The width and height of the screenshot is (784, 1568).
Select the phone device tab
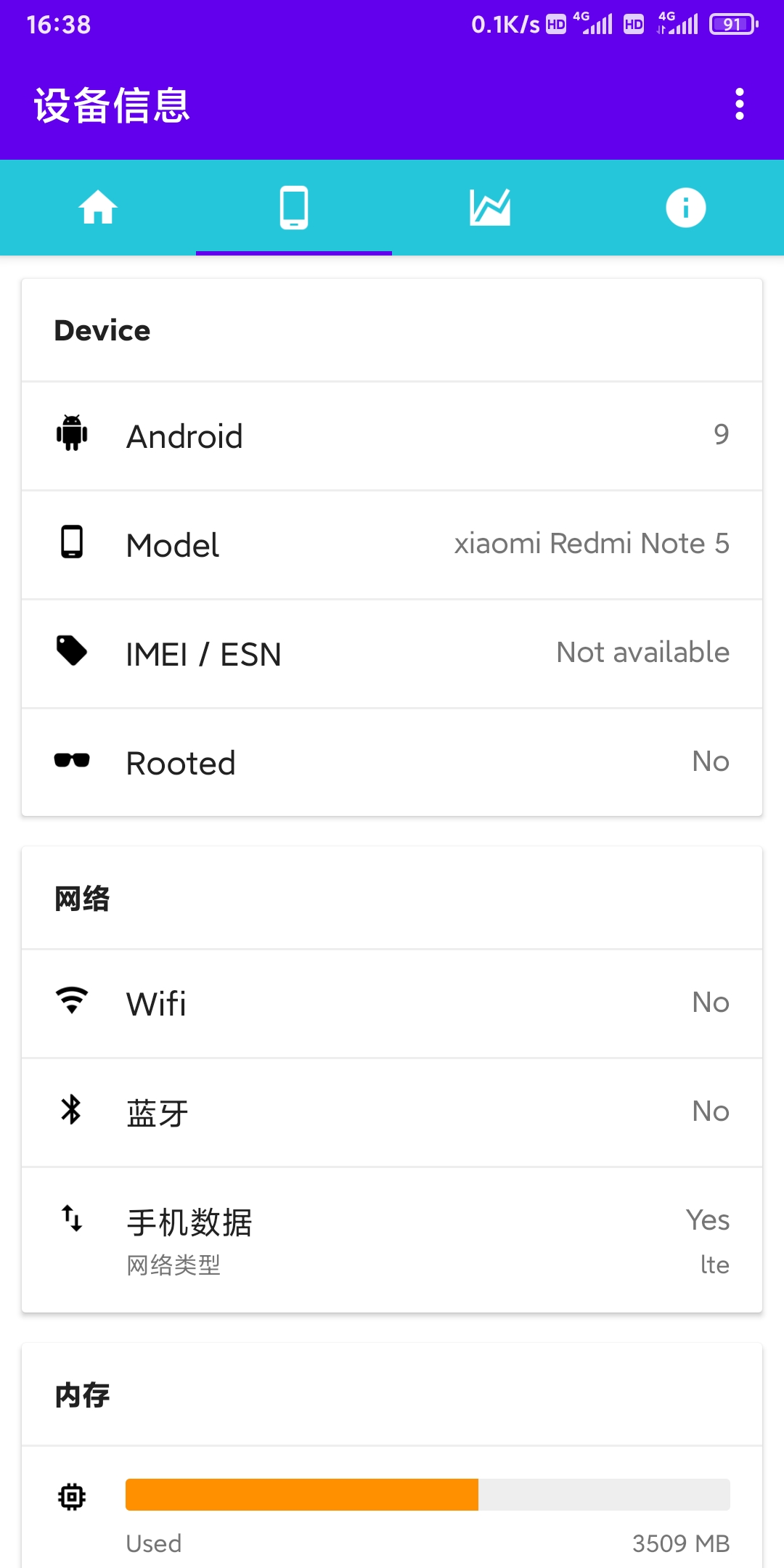pyautogui.click(x=294, y=208)
